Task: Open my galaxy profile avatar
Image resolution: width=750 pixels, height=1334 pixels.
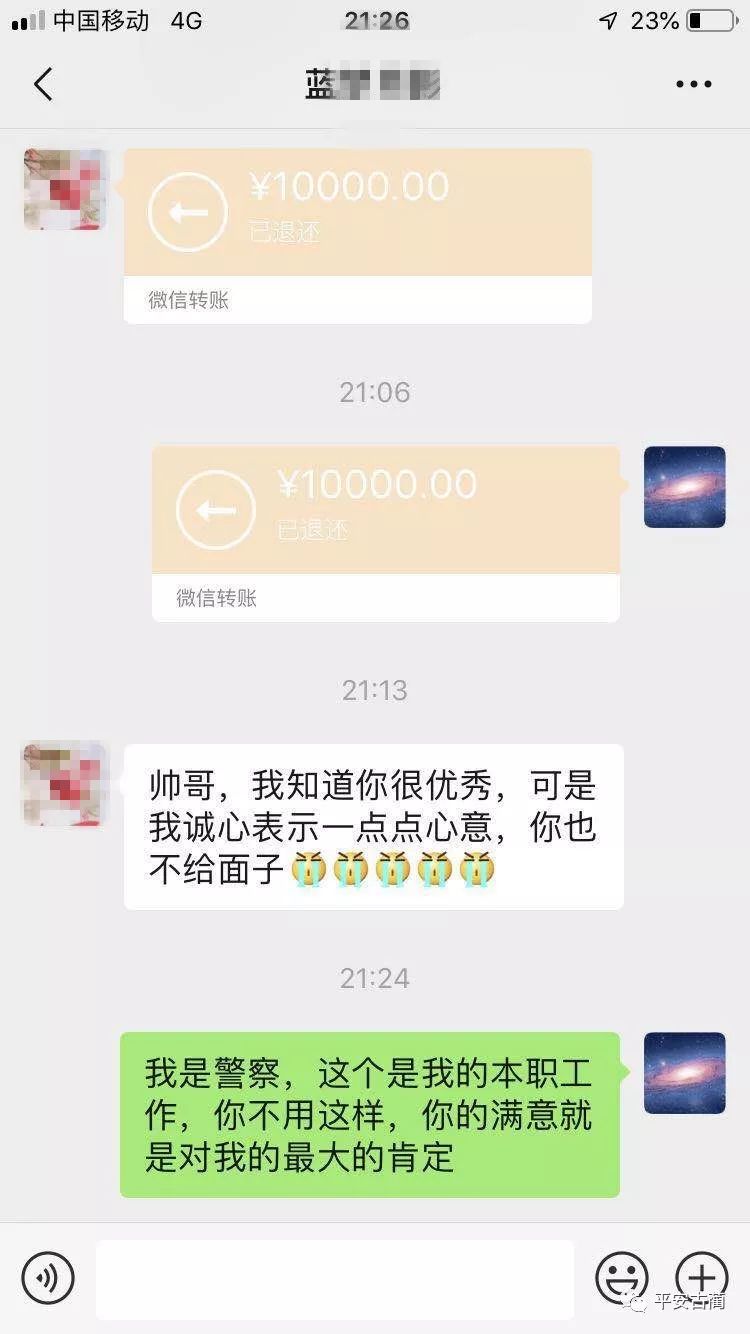Action: [684, 487]
